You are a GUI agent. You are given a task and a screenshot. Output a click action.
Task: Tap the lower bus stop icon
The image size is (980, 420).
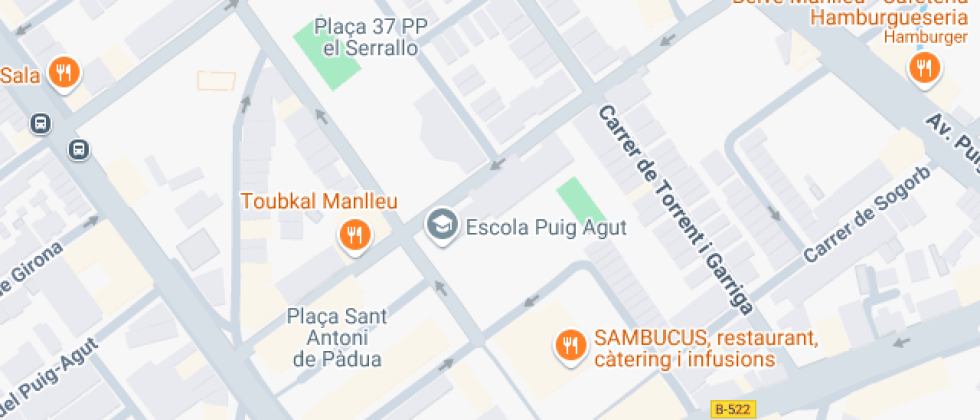point(79,149)
